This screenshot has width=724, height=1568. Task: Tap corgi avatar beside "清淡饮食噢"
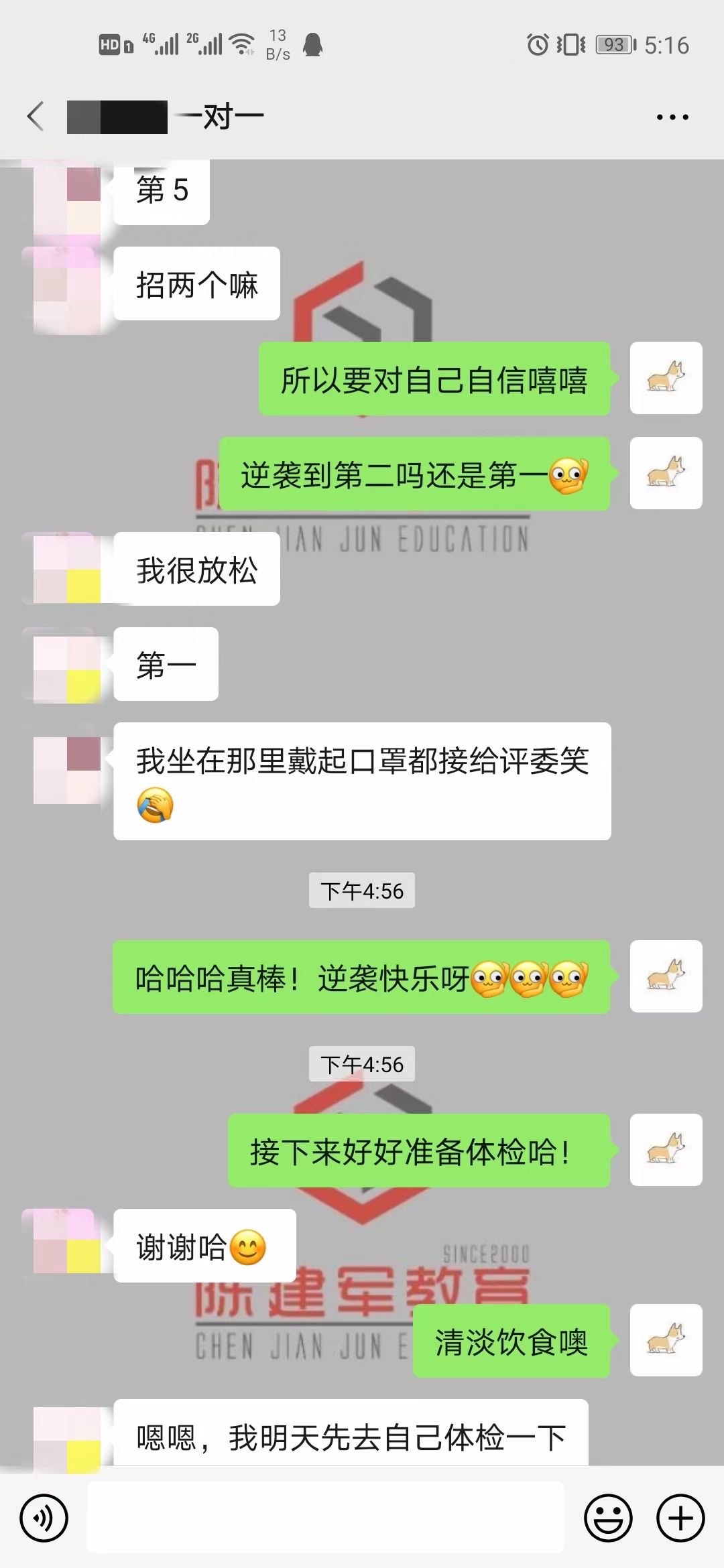pyautogui.click(x=666, y=1340)
